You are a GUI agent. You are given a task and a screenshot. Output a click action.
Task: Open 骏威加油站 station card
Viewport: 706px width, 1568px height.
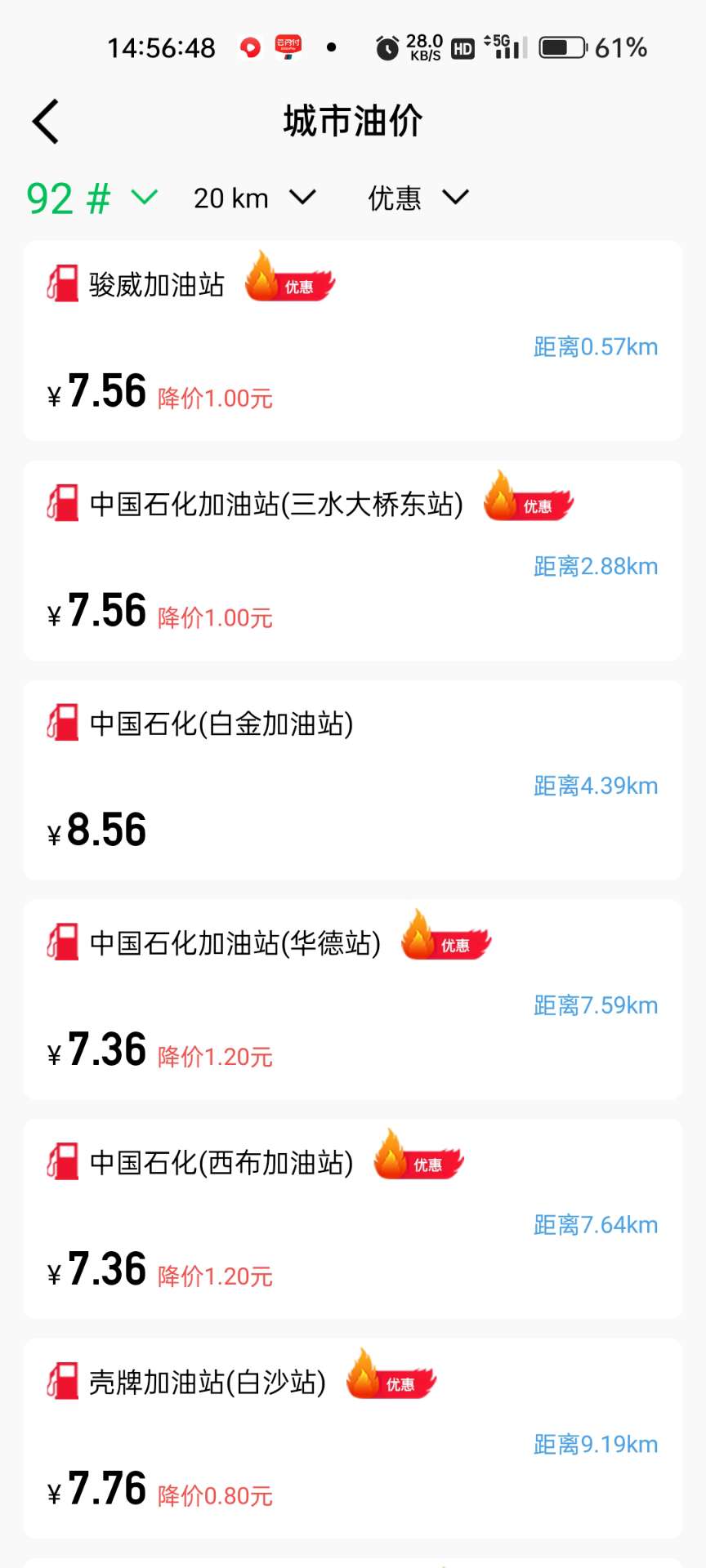[352, 341]
